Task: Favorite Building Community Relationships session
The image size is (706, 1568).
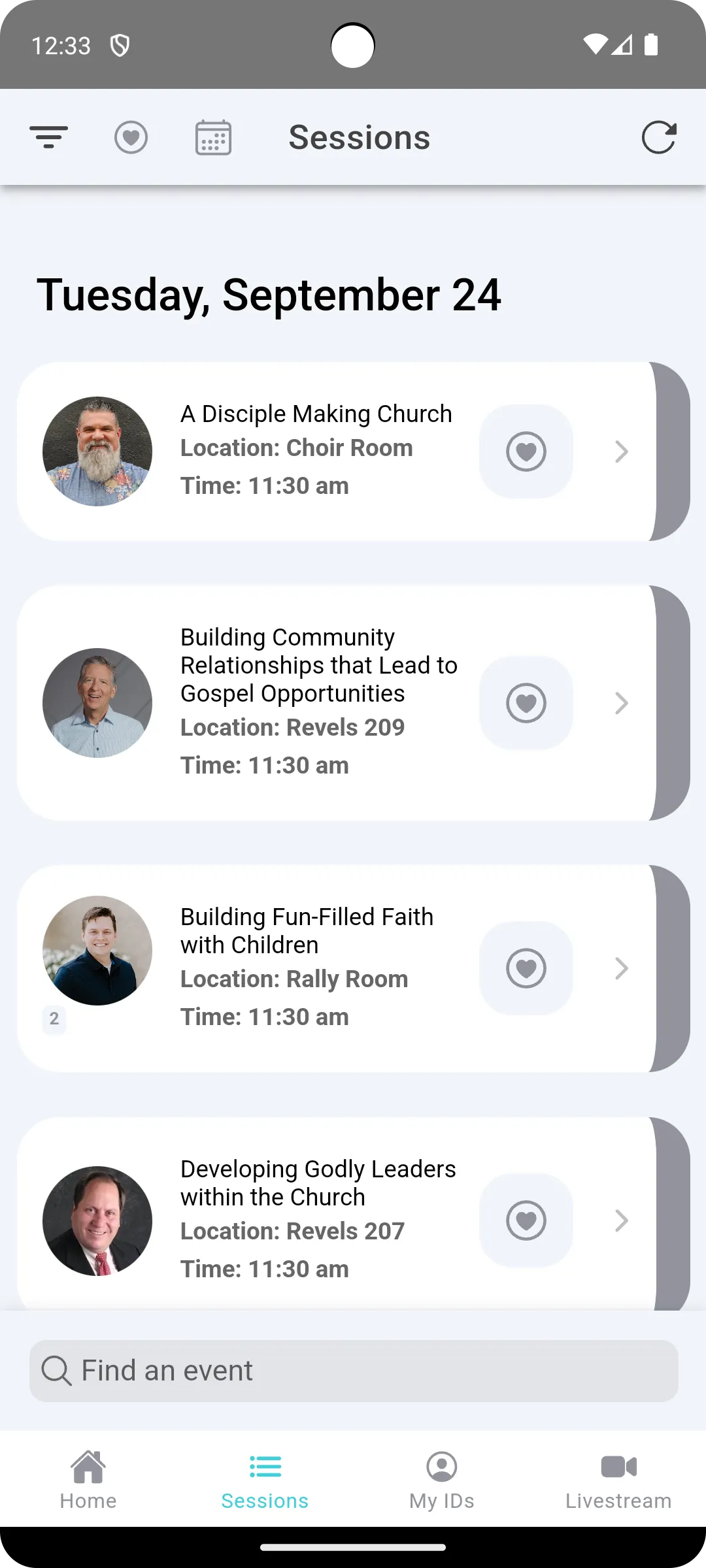Action: [526, 703]
